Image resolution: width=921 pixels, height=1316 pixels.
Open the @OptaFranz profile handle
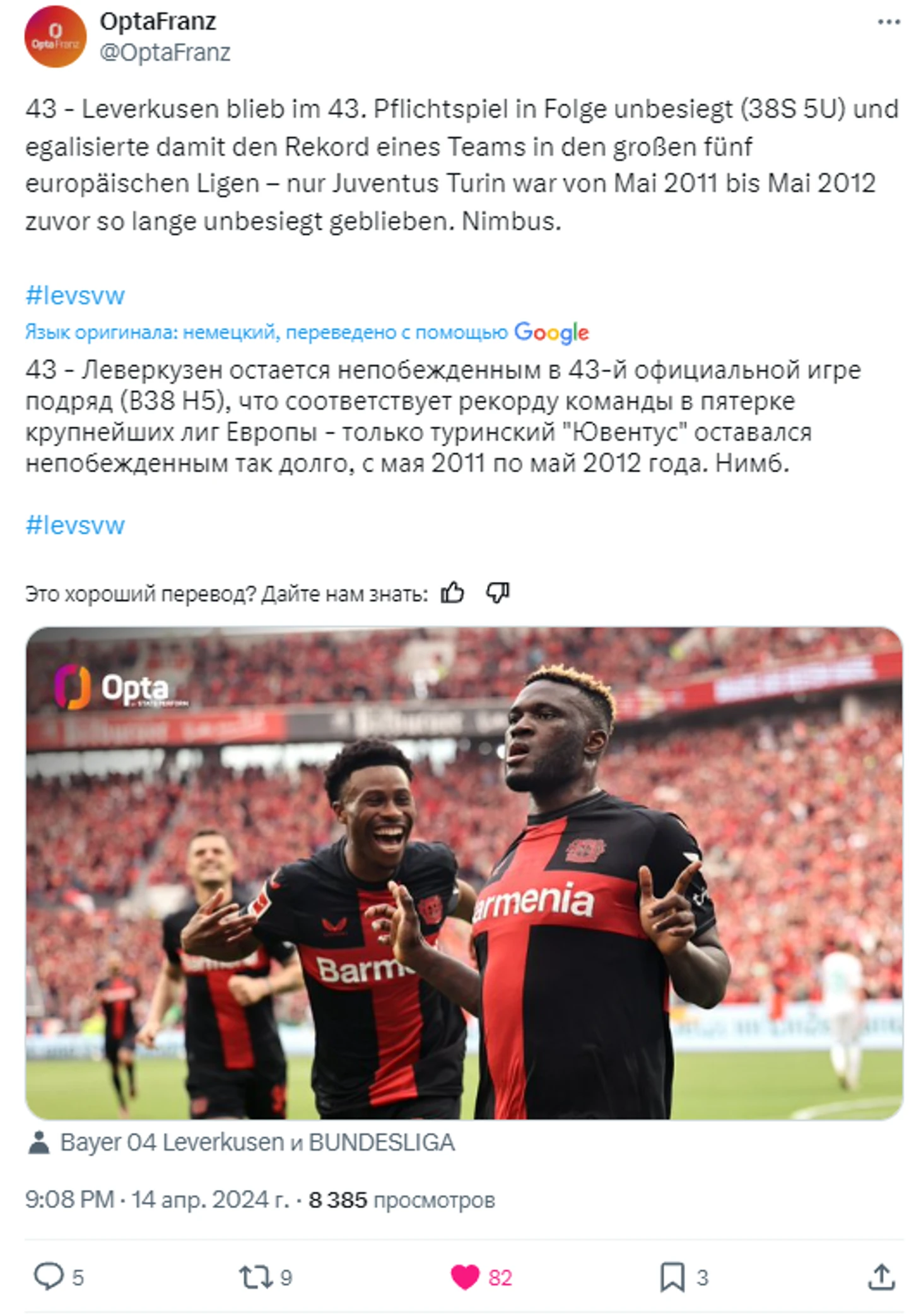(165, 52)
